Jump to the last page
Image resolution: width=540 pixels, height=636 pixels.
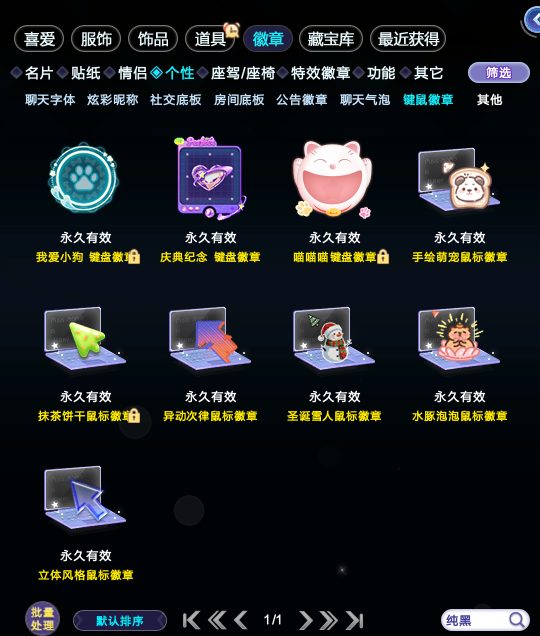[x=355, y=620]
